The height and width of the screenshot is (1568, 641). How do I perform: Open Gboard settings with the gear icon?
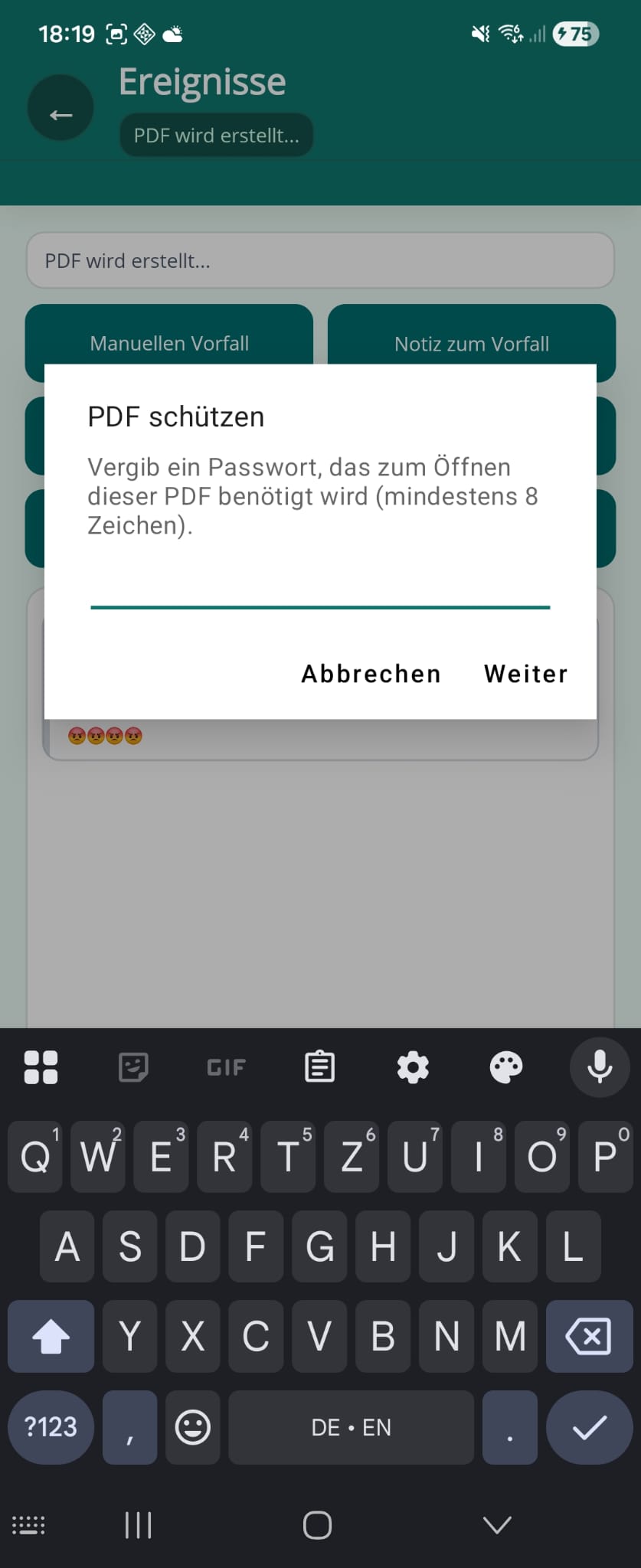(x=413, y=1067)
